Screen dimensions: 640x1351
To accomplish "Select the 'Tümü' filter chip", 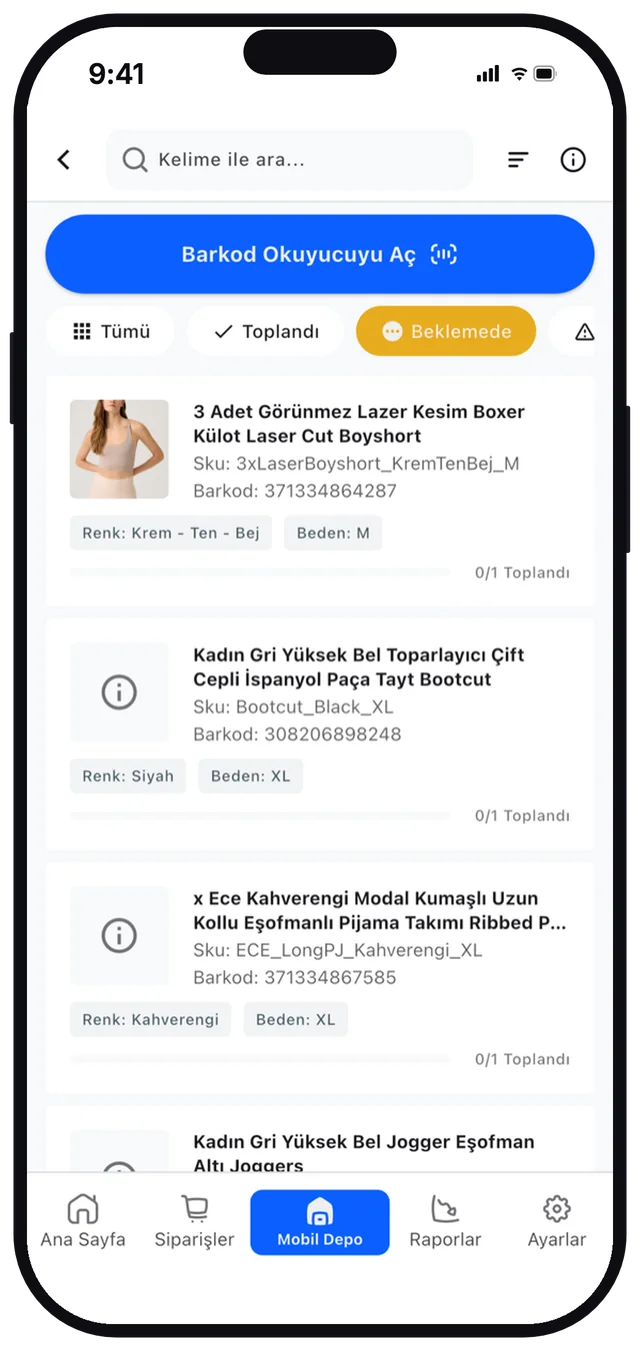I will (x=111, y=332).
